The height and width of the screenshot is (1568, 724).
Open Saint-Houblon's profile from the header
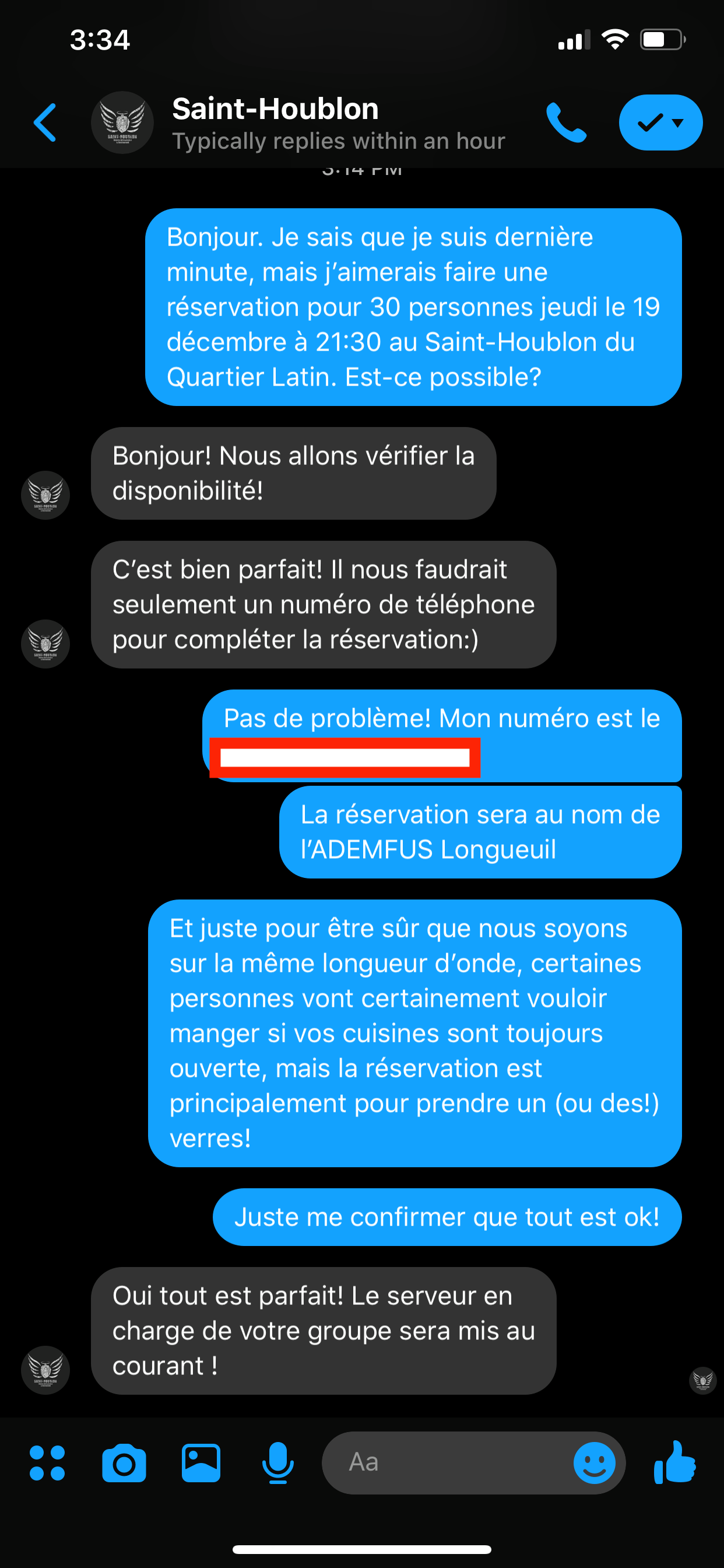click(x=275, y=123)
